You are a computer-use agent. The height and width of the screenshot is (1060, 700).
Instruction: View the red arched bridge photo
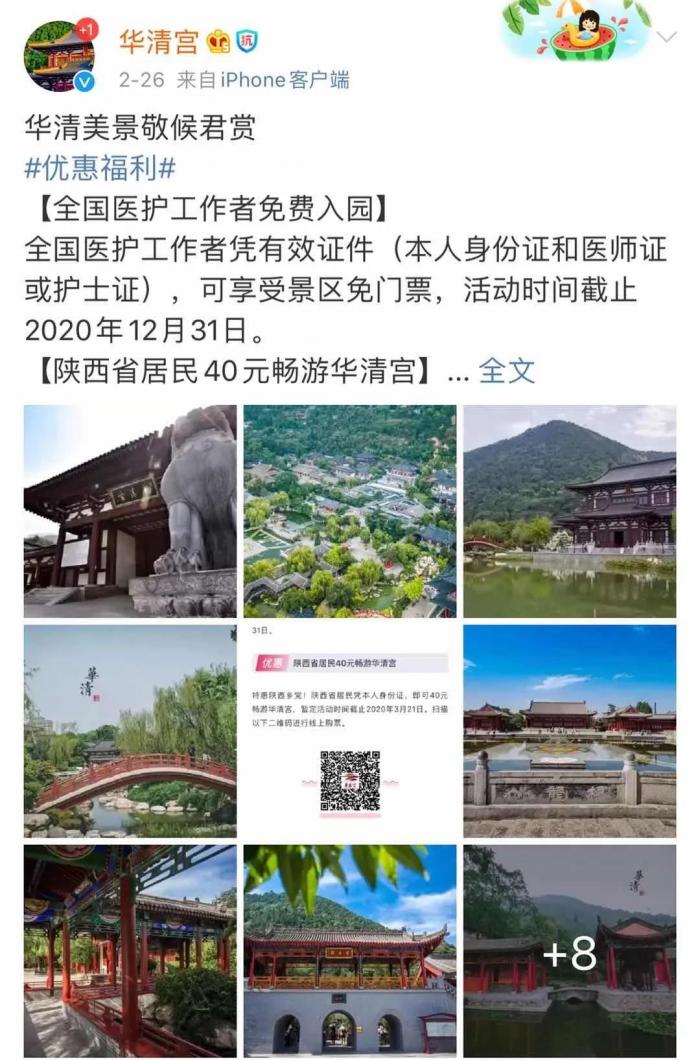coord(130,730)
